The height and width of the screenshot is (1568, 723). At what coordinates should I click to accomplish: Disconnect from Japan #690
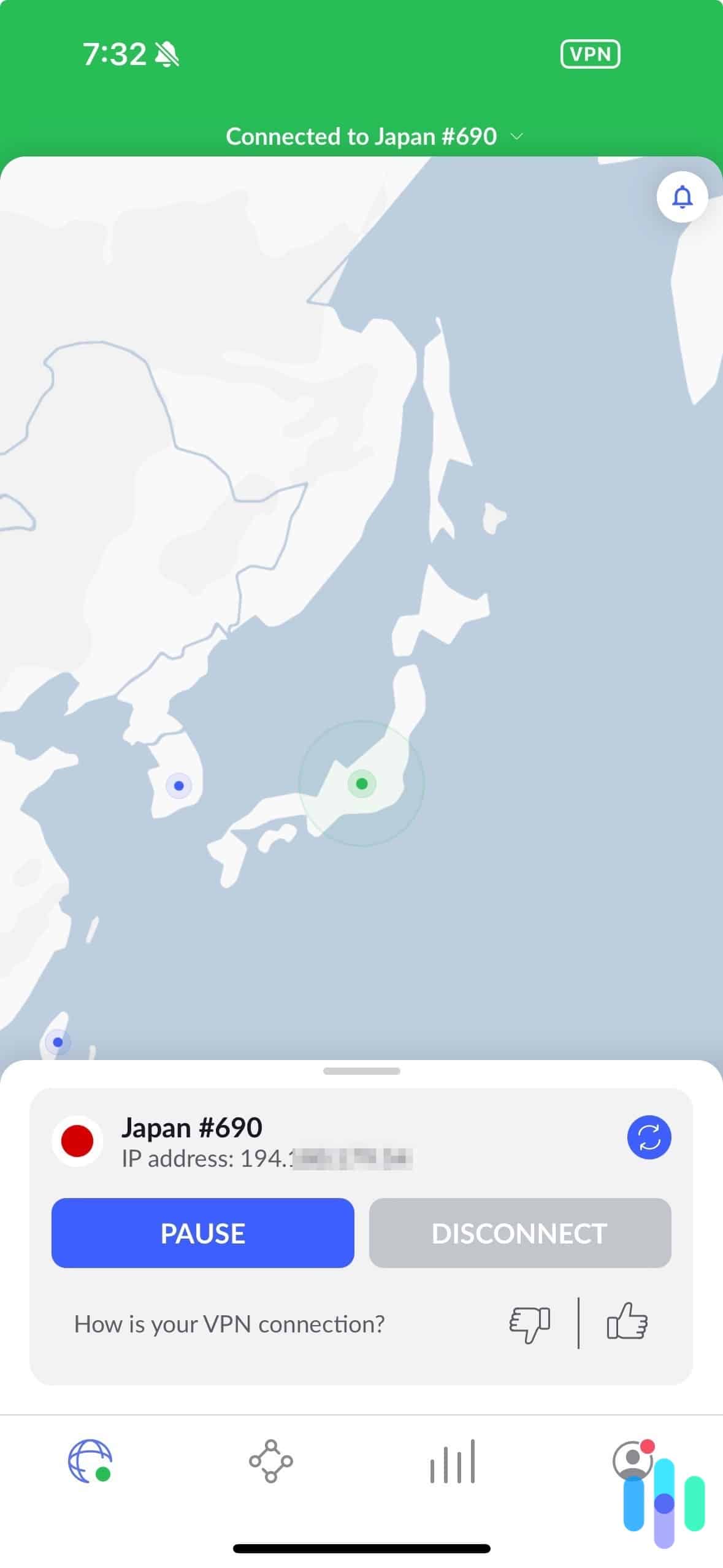tap(519, 1233)
